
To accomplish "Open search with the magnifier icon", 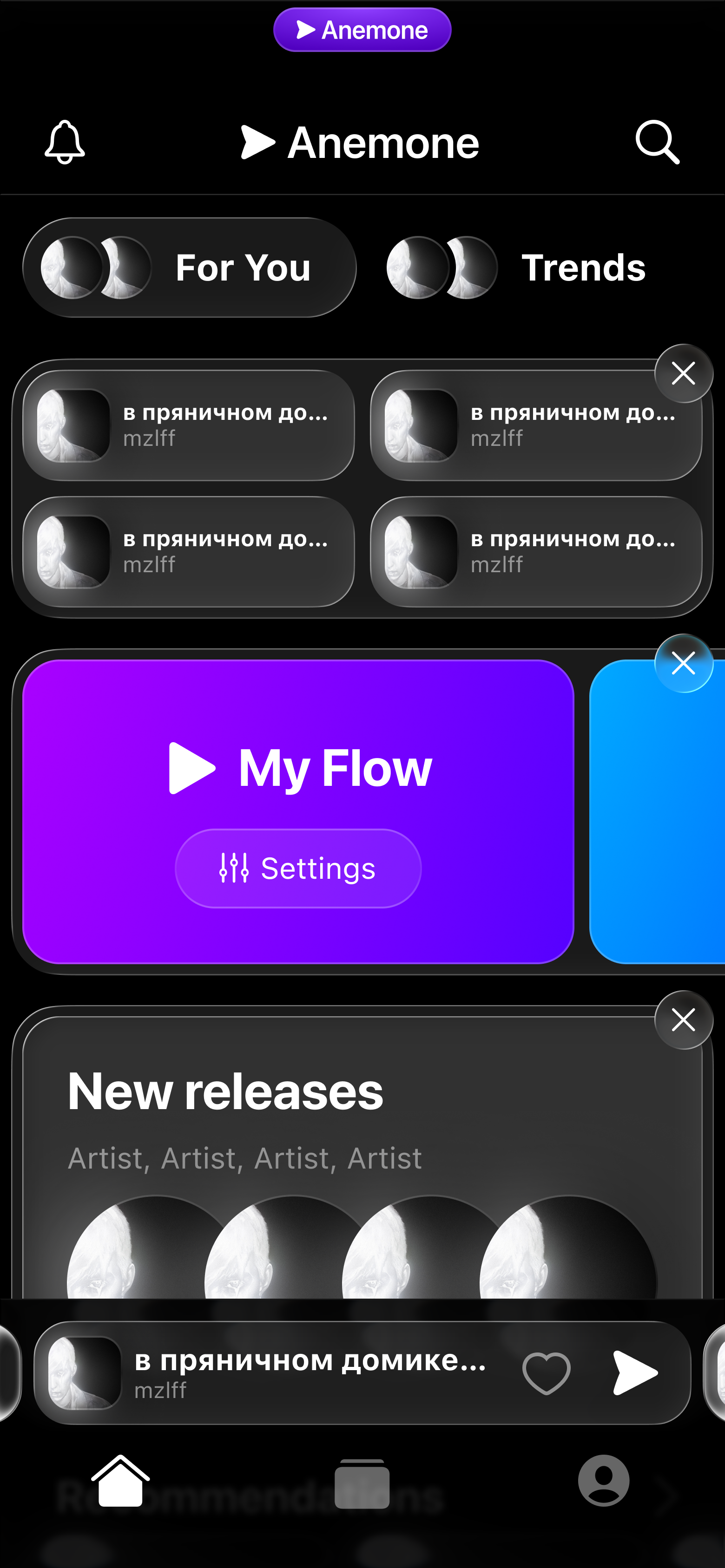I will [x=657, y=143].
